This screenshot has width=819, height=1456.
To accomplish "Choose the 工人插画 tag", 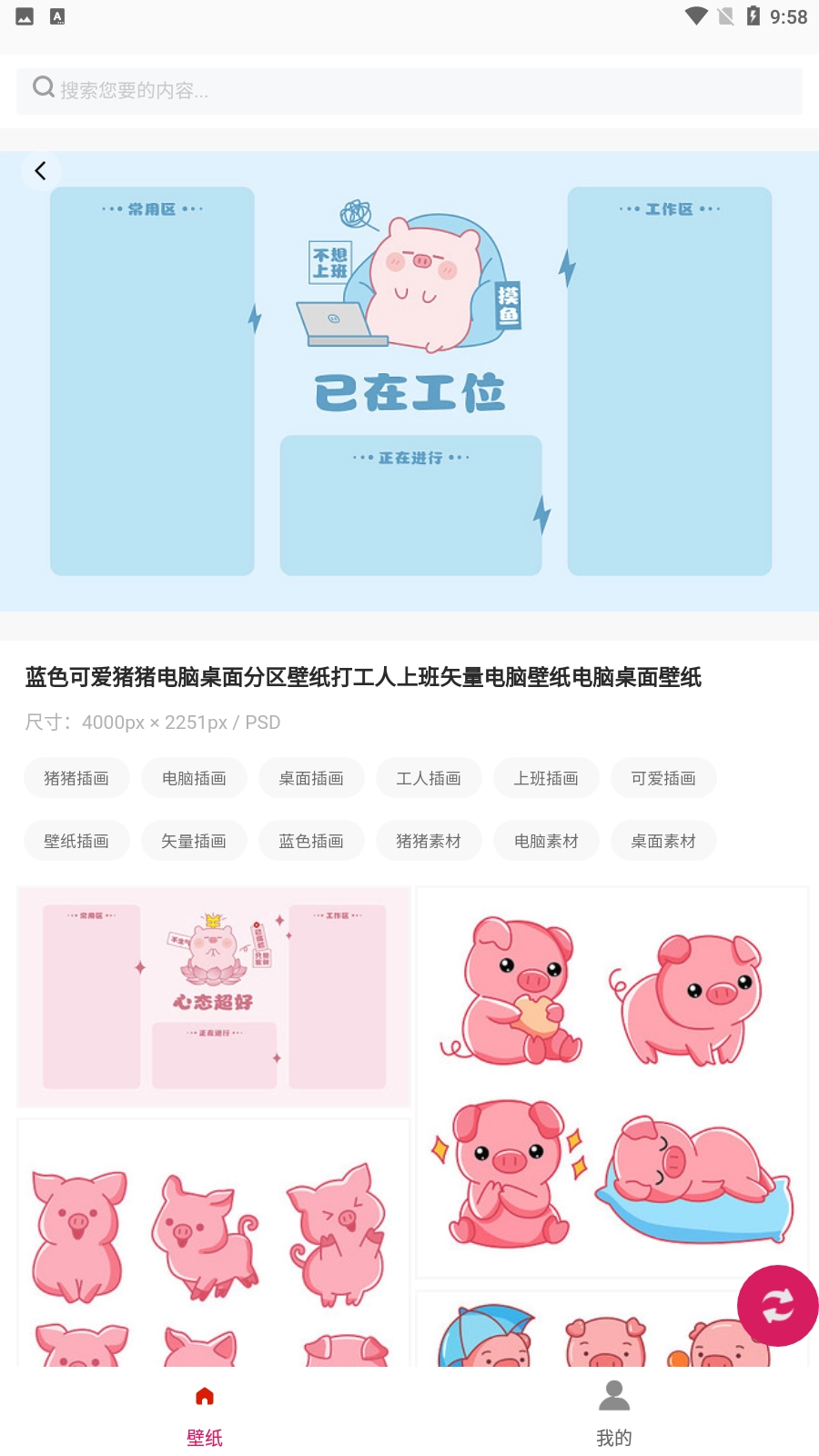I will click(429, 778).
